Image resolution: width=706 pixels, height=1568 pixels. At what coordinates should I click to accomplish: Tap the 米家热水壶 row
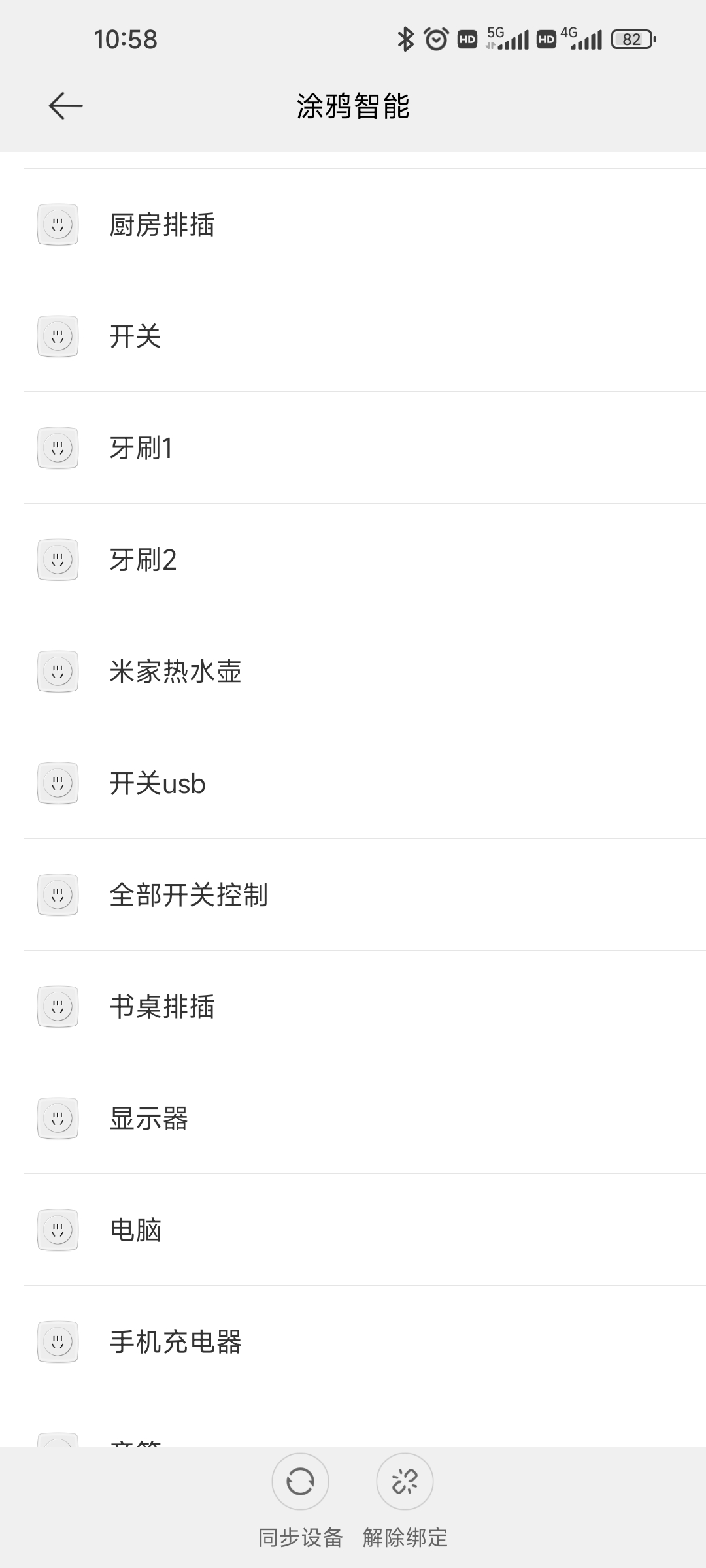pos(353,672)
